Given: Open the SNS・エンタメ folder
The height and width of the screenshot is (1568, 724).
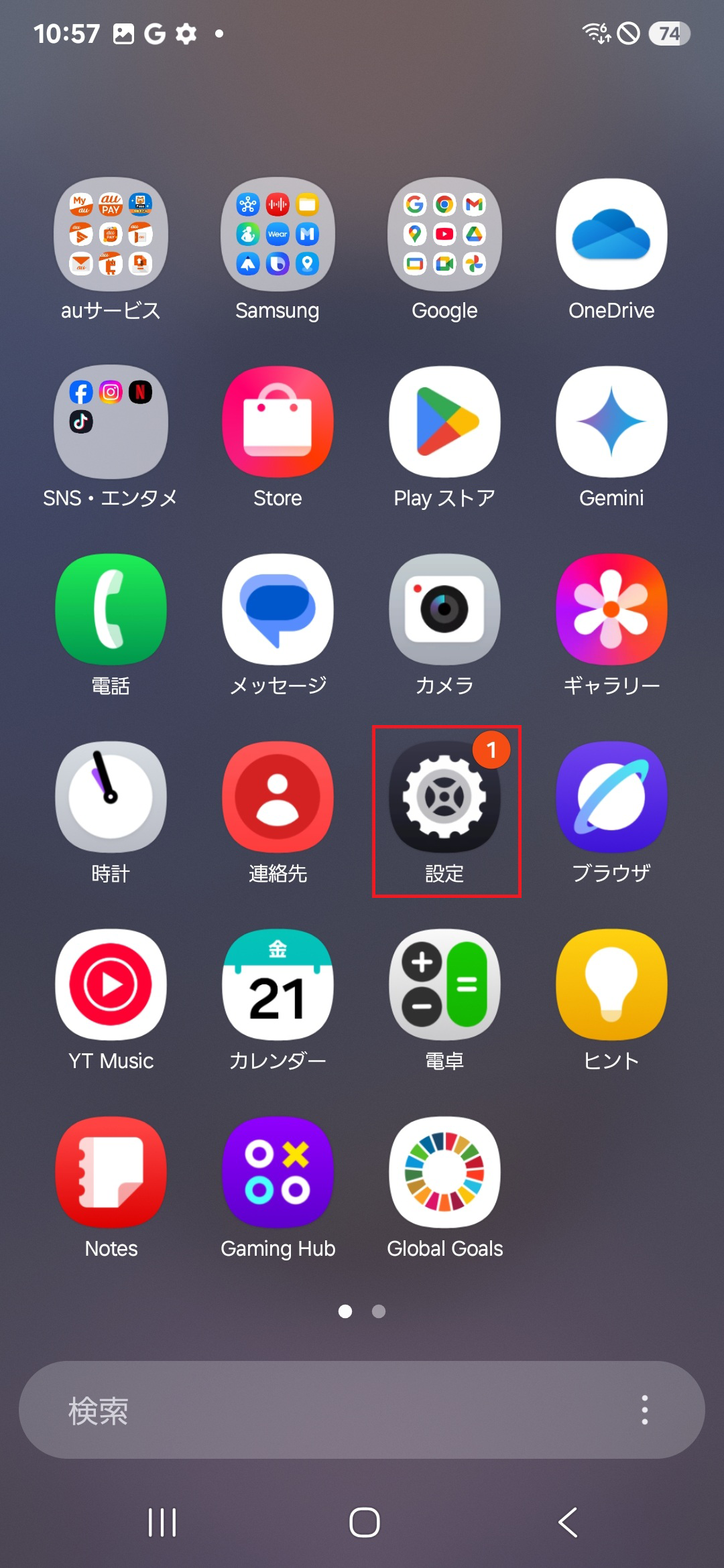Looking at the screenshot, I should (x=111, y=422).
